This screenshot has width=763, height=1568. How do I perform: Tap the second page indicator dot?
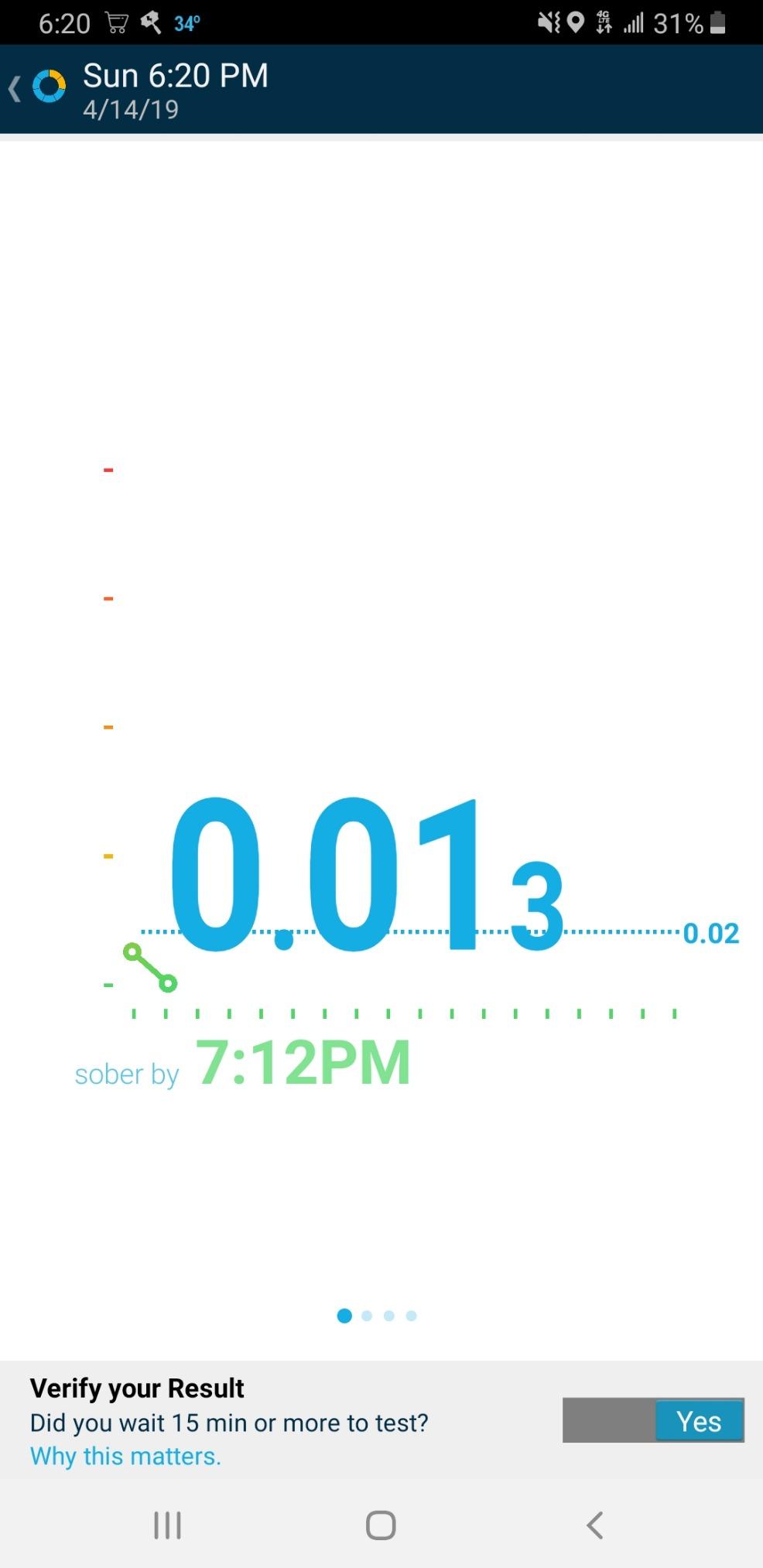click(x=367, y=1315)
